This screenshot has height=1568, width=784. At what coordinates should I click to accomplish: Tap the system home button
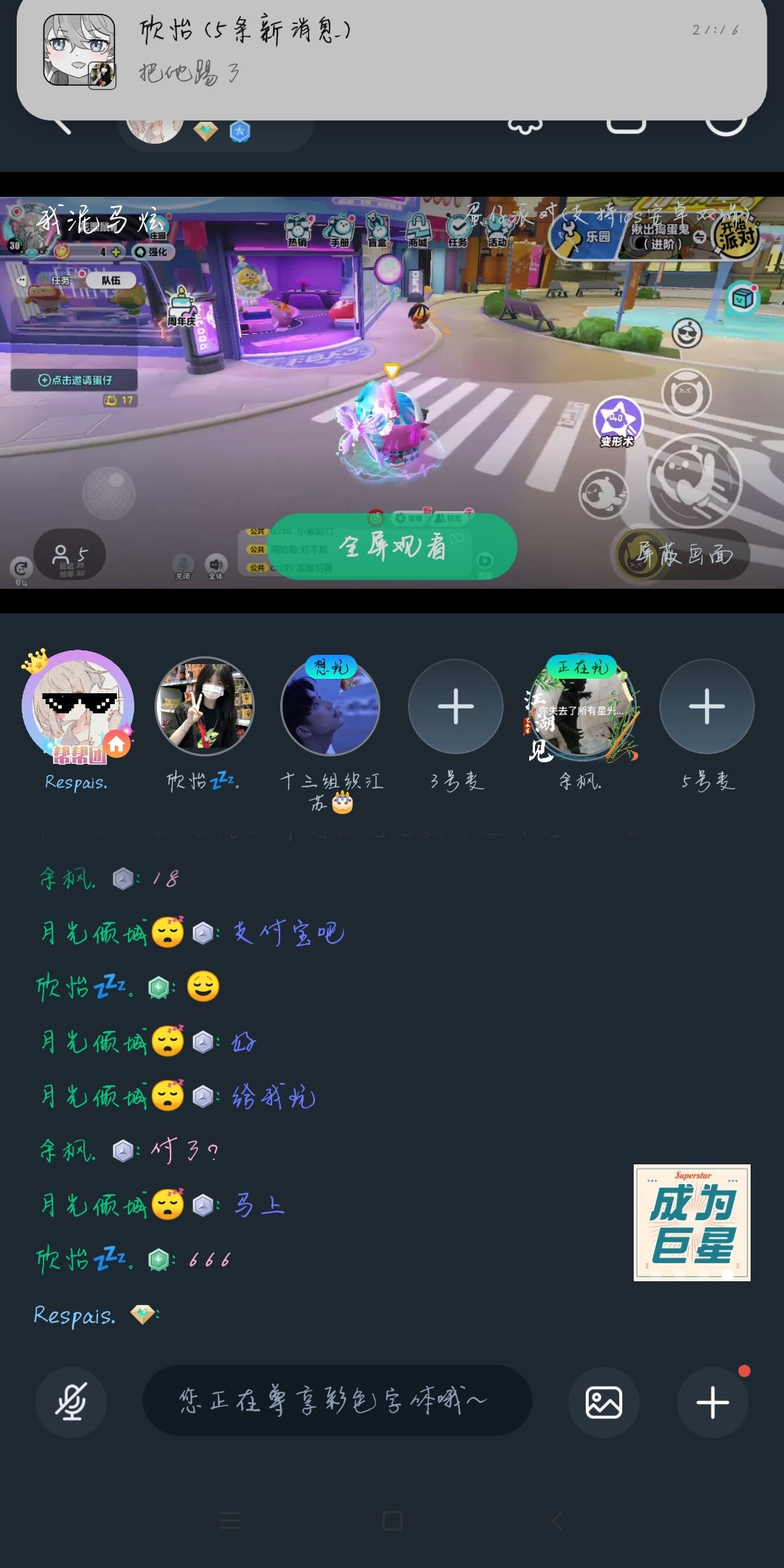pos(392,1521)
